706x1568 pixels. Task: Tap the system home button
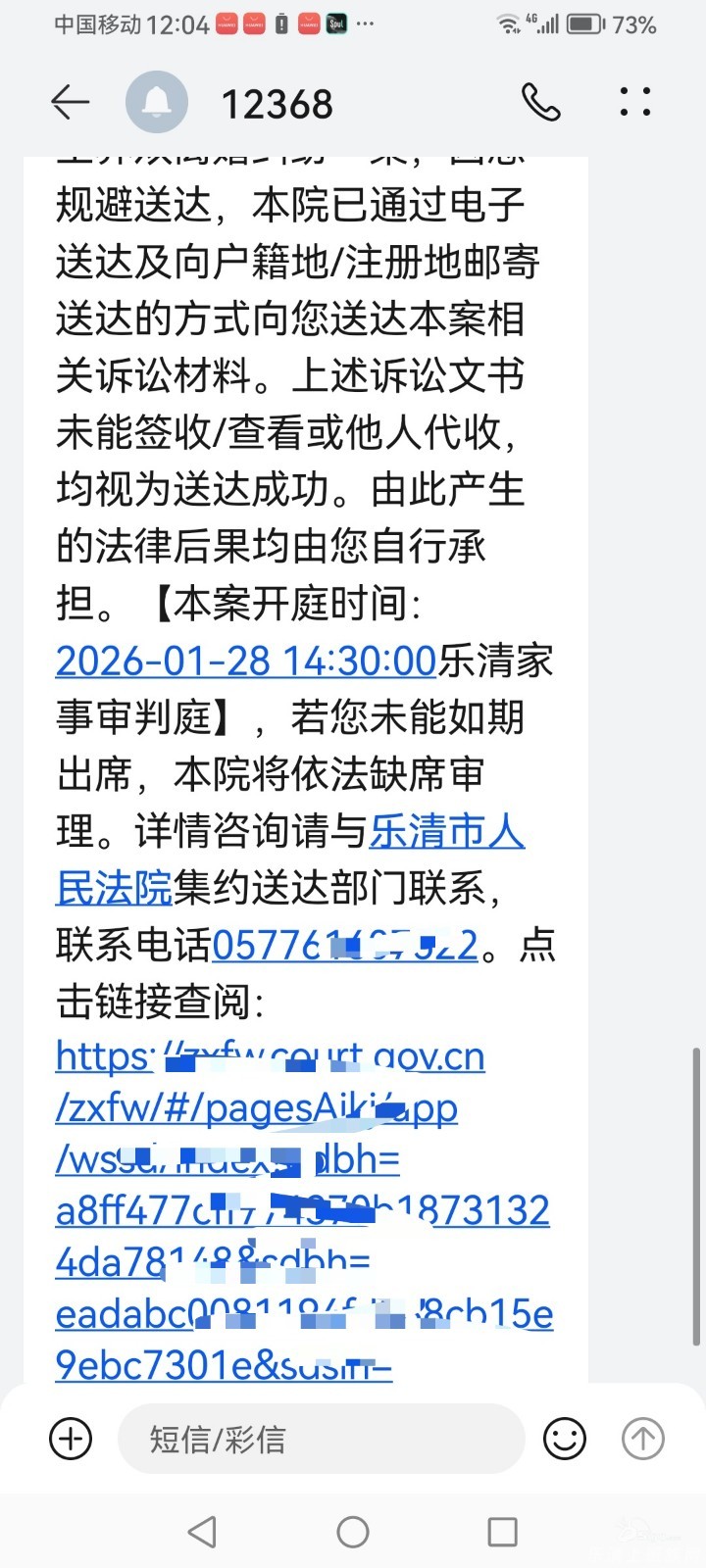click(x=353, y=1532)
